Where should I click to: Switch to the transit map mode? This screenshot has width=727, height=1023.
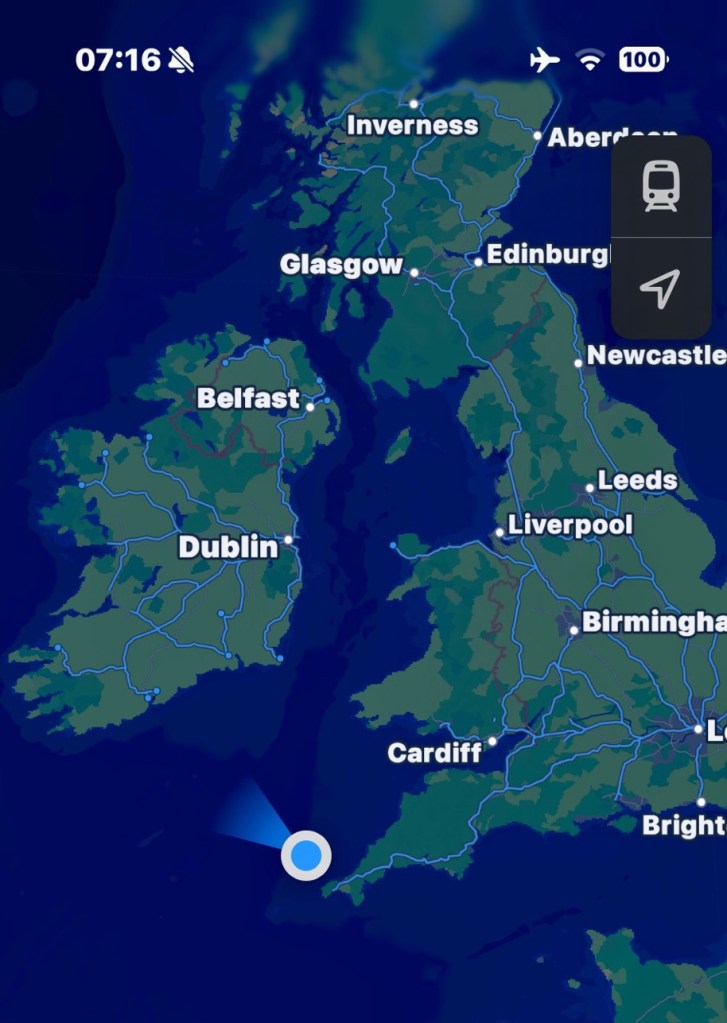(660, 187)
